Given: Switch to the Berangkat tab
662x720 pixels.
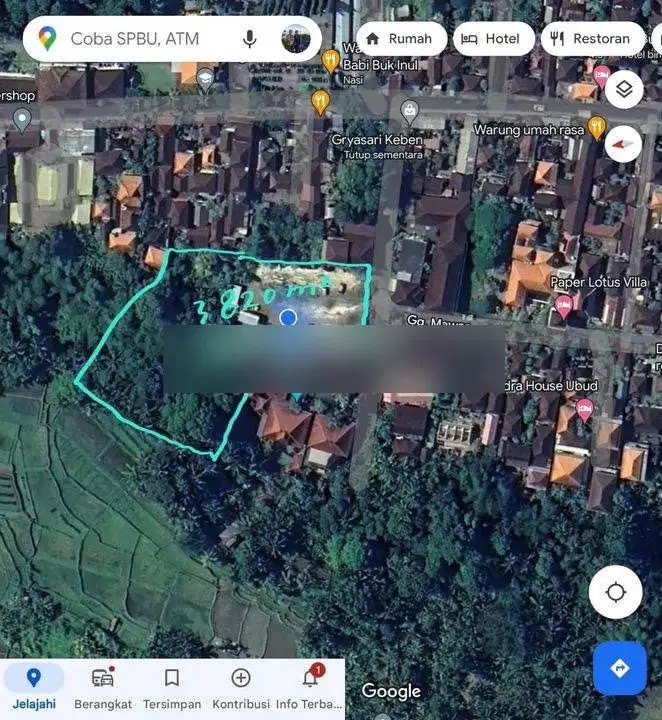Looking at the screenshot, I should coord(103,688).
